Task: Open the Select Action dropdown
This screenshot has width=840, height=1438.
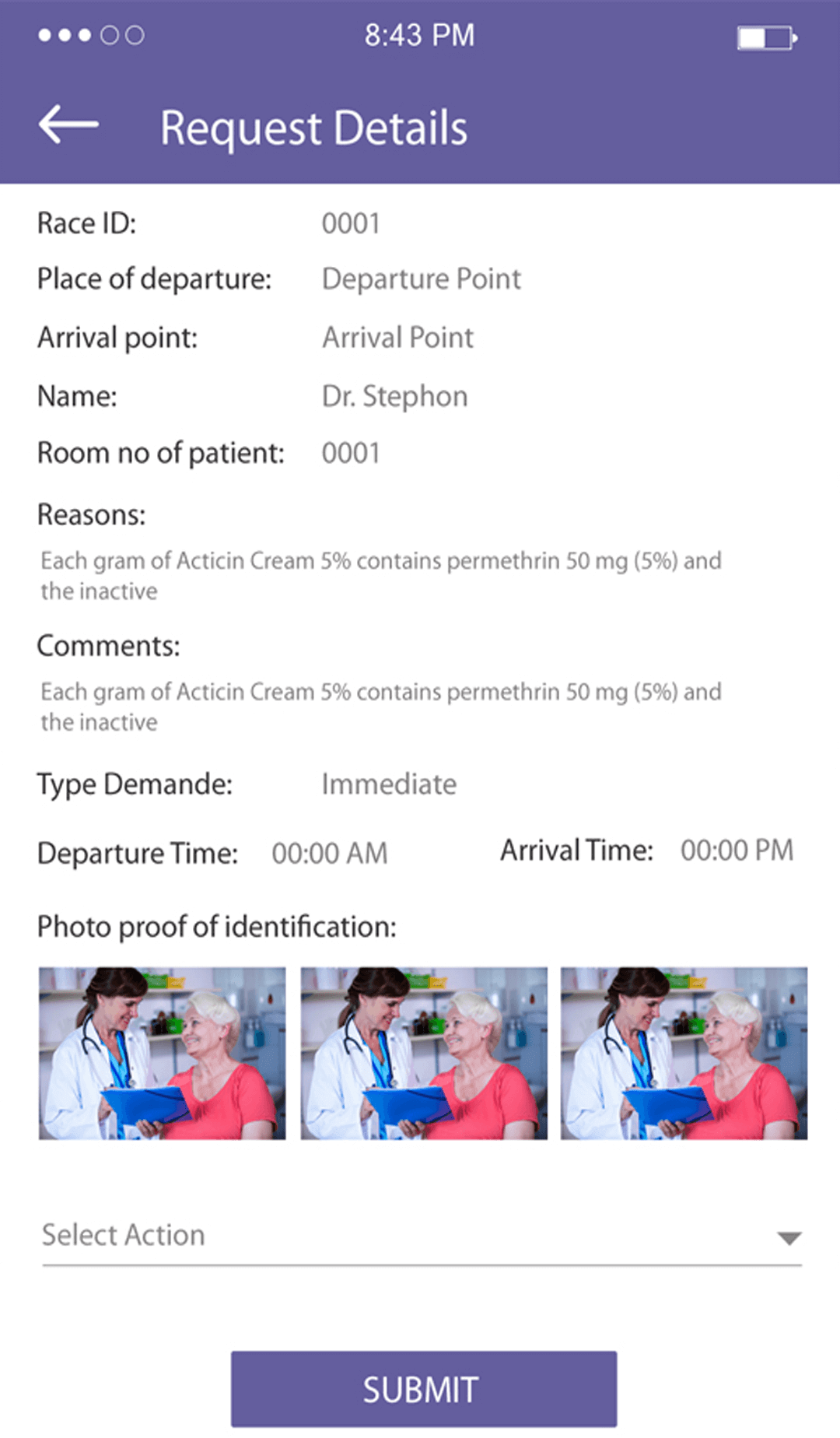Action: click(x=421, y=1236)
